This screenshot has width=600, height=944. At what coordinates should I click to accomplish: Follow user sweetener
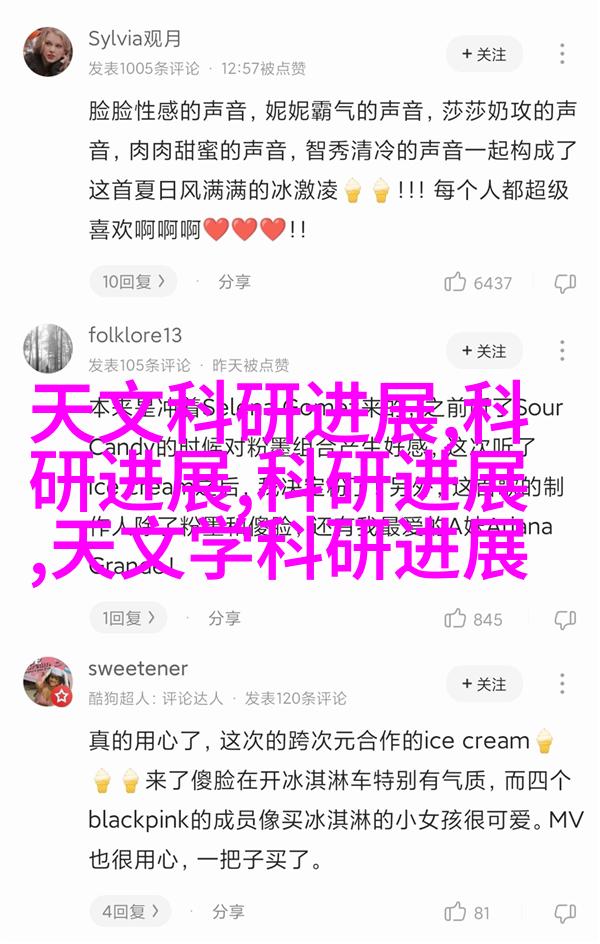coord(484,684)
